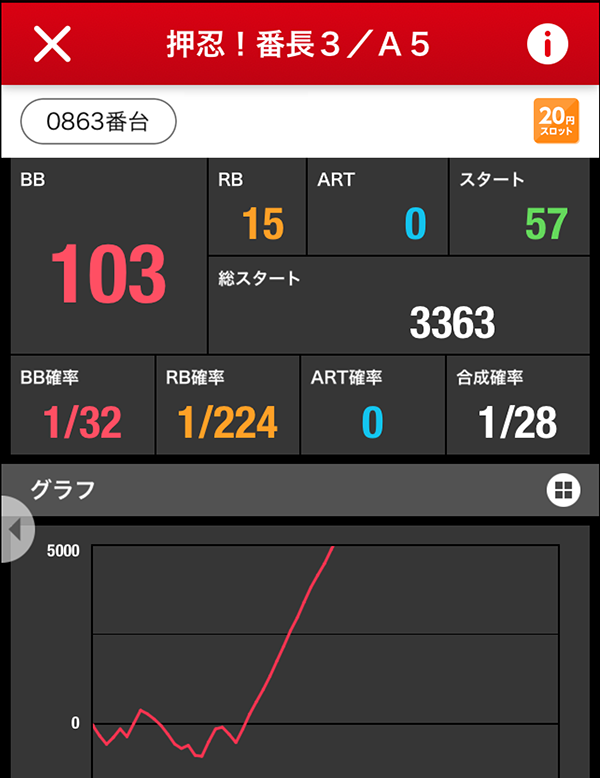Tap the 0863番台 machine number chip
This screenshot has height=778, width=600.
pyautogui.click(x=98, y=122)
